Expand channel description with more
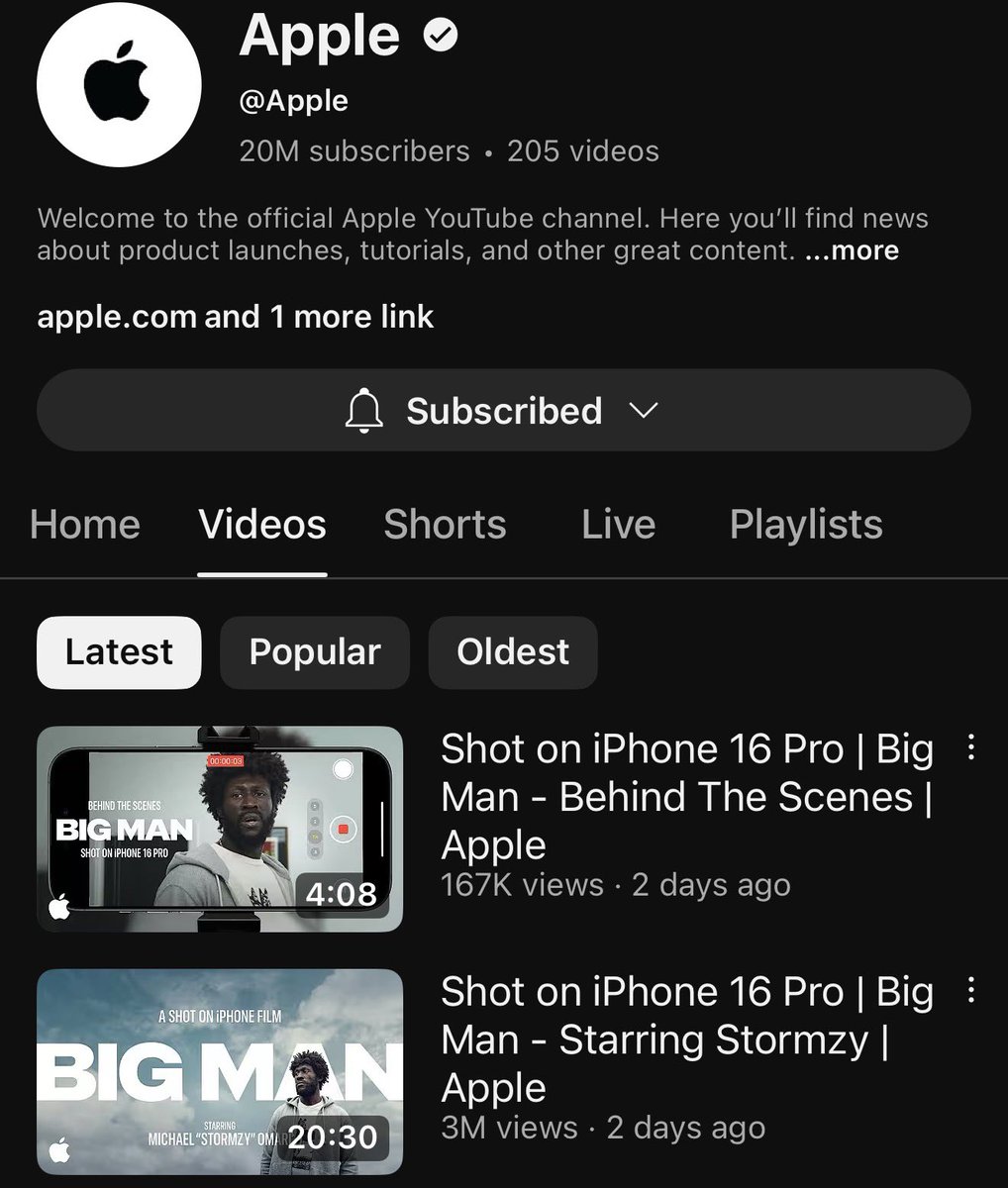This screenshot has width=1008, height=1188. (x=853, y=250)
